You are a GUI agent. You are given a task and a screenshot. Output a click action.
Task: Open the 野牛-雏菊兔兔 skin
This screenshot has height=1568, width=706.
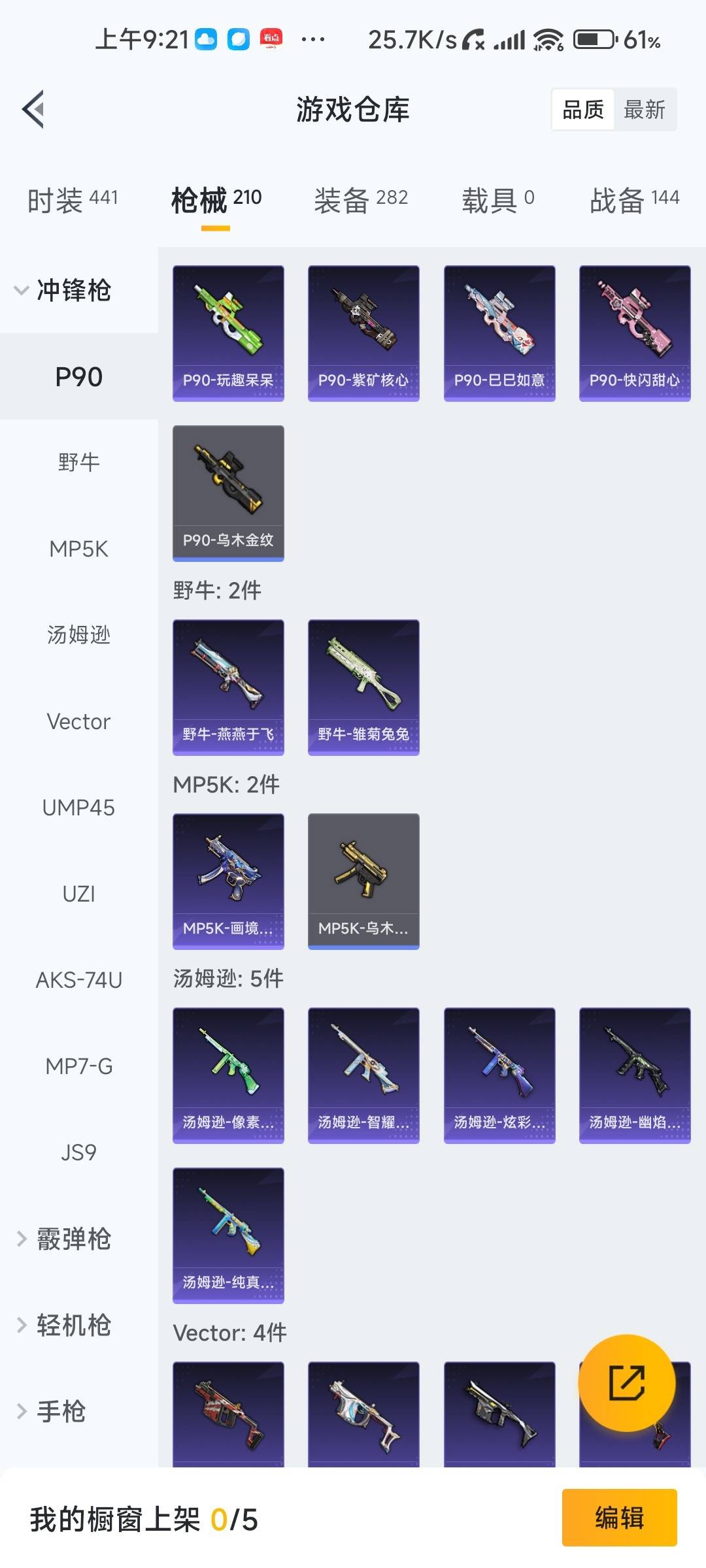(x=363, y=687)
